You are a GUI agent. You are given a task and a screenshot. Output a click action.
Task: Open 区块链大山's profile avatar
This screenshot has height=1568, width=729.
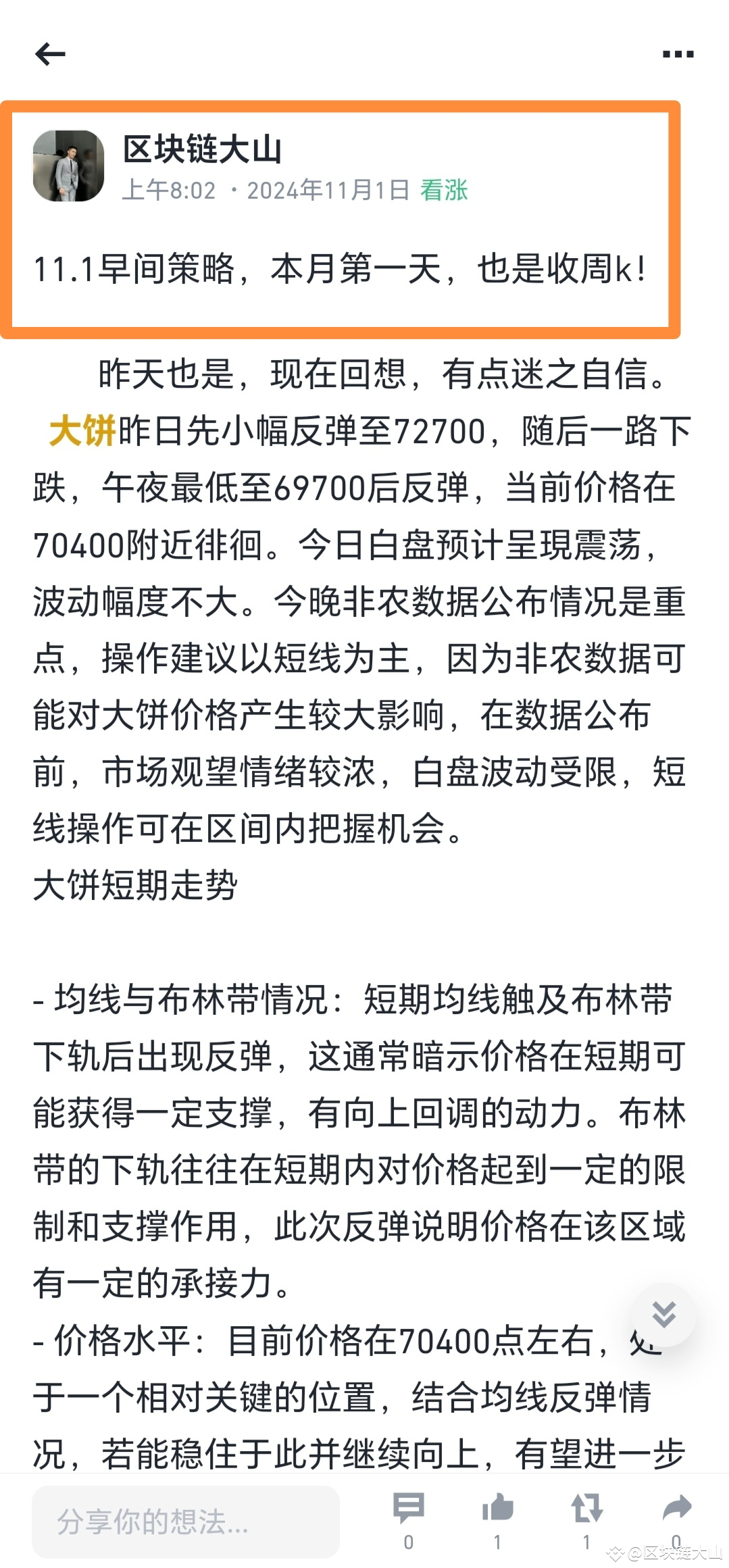[68, 166]
